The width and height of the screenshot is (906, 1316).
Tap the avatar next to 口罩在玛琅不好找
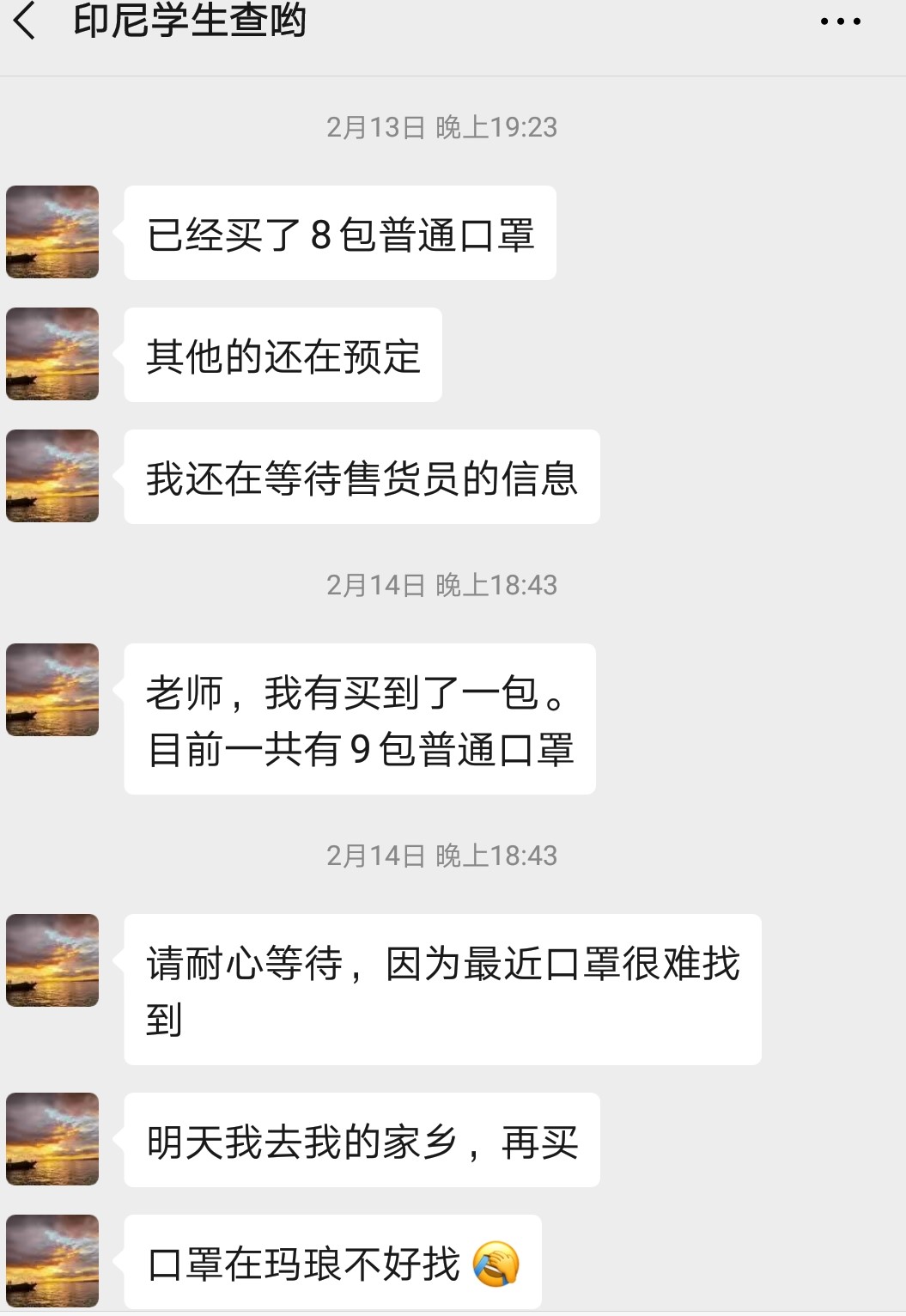click(x=52, y=1260)
